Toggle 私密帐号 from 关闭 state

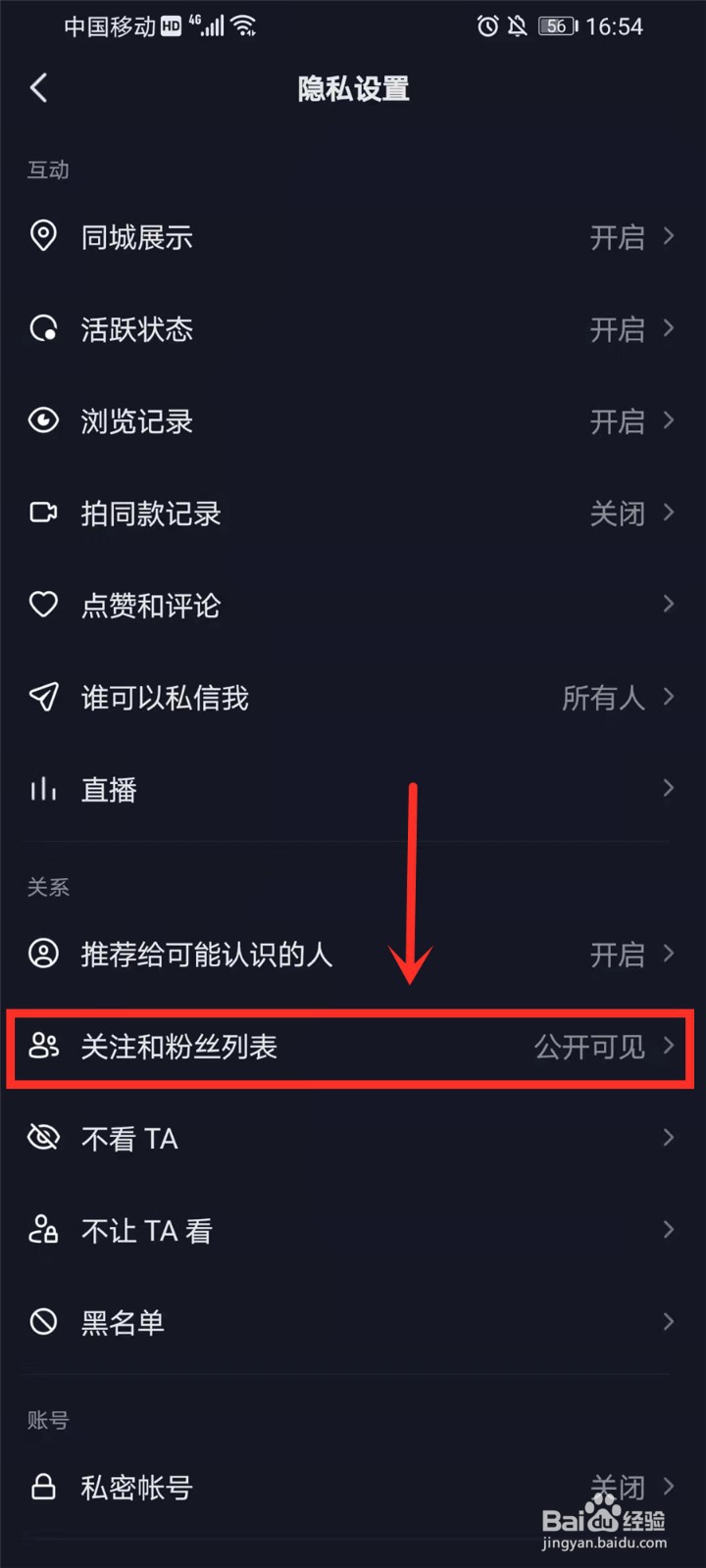point(353,1488)
